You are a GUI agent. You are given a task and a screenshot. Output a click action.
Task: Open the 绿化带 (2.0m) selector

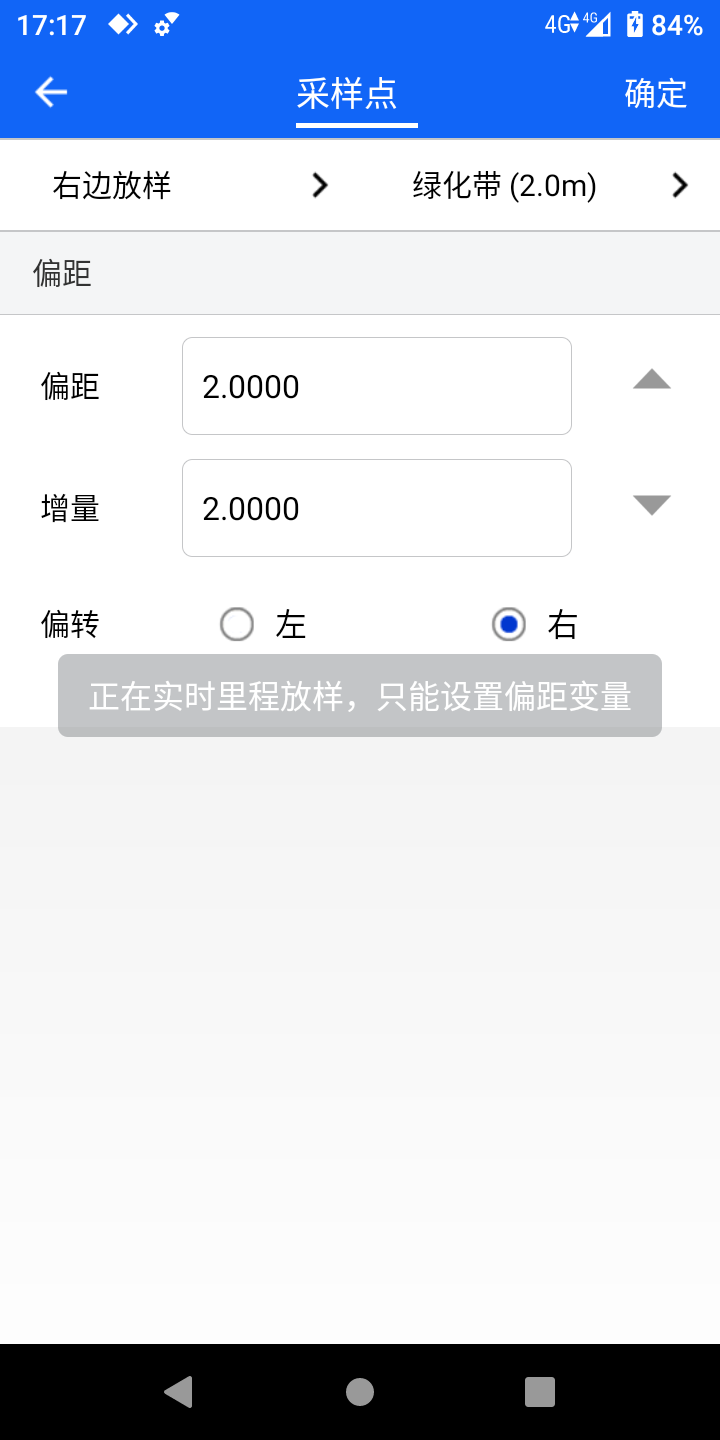tap(550, 185)
